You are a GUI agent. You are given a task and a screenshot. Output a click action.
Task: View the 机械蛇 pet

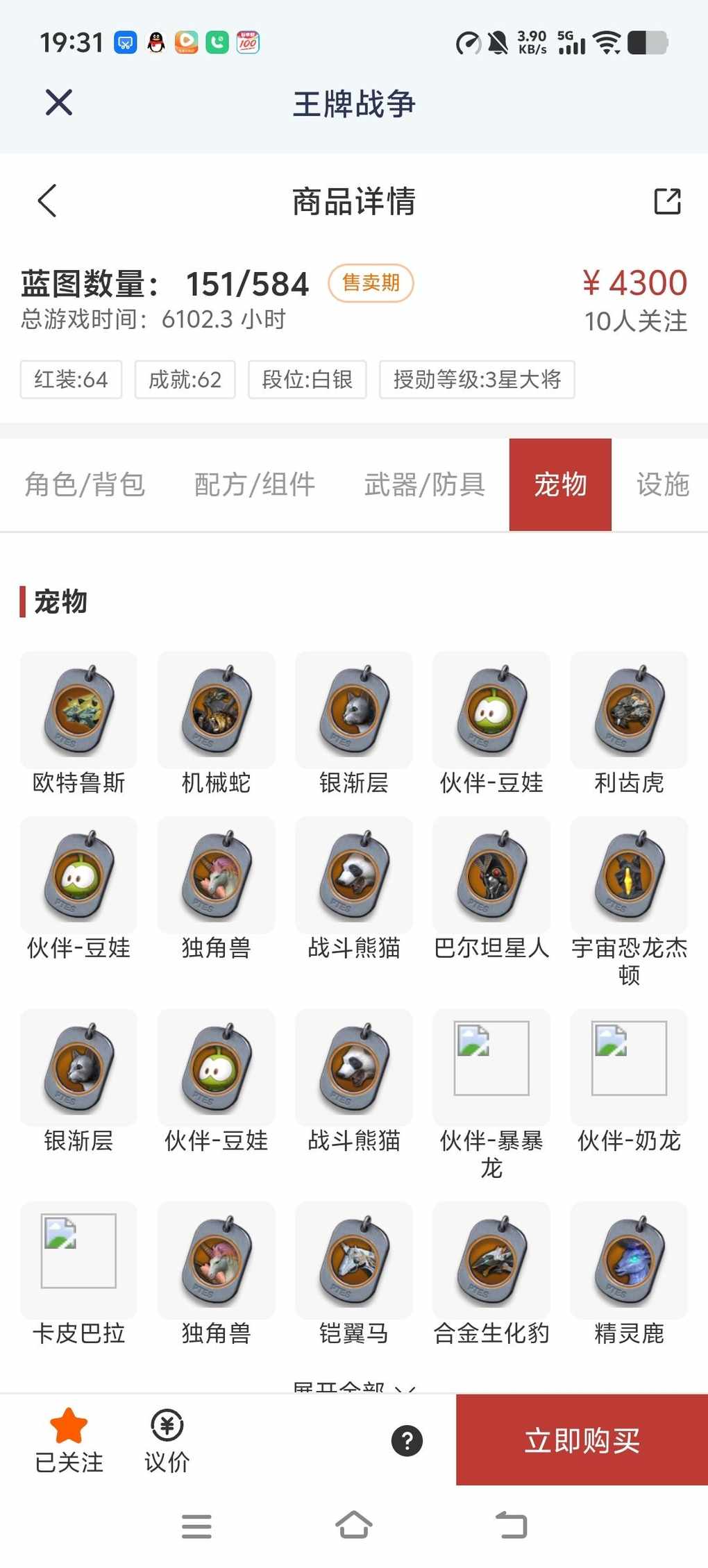tap(216, 711)
